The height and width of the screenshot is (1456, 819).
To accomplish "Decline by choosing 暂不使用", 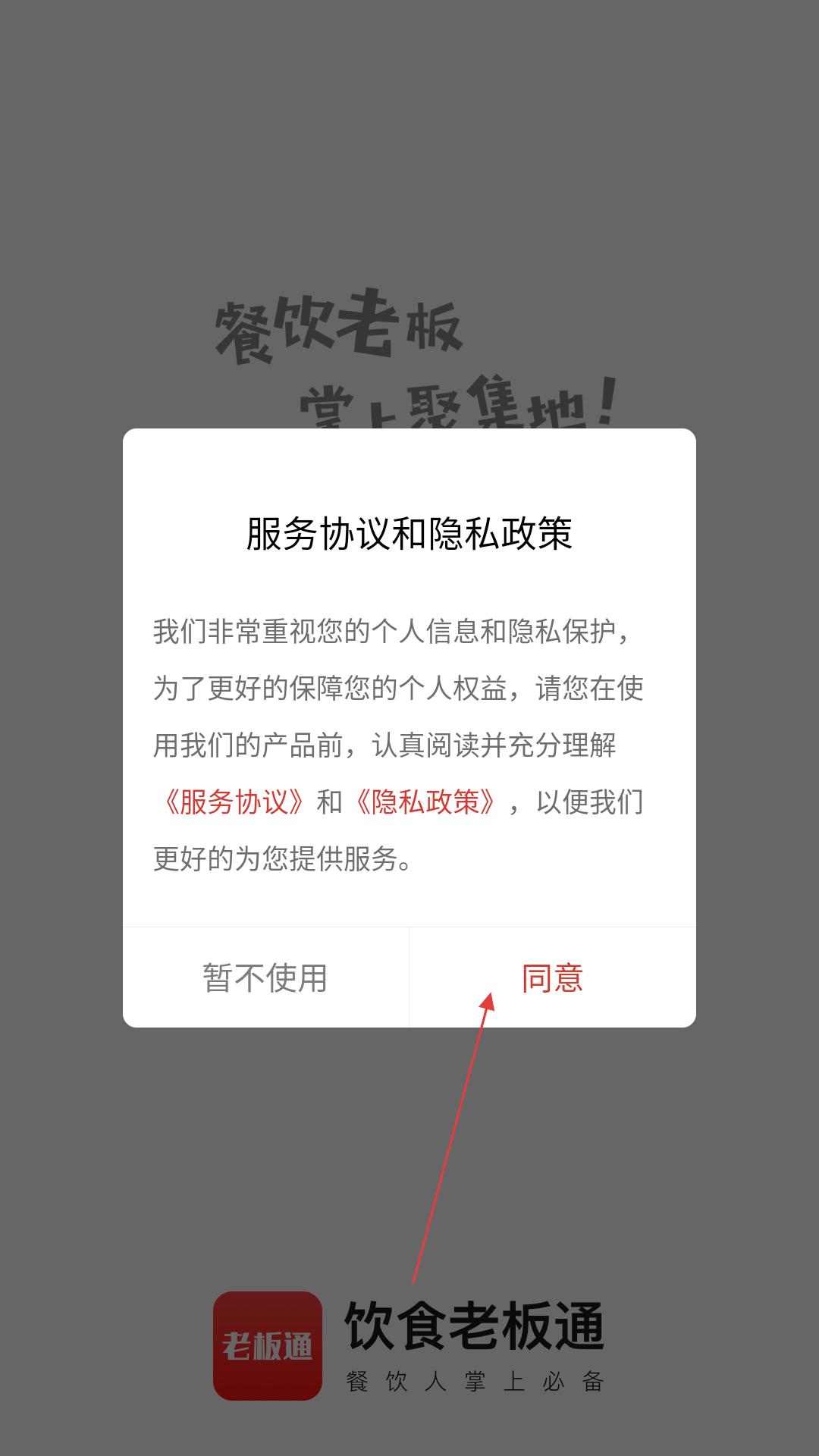I will pos(265,977).
